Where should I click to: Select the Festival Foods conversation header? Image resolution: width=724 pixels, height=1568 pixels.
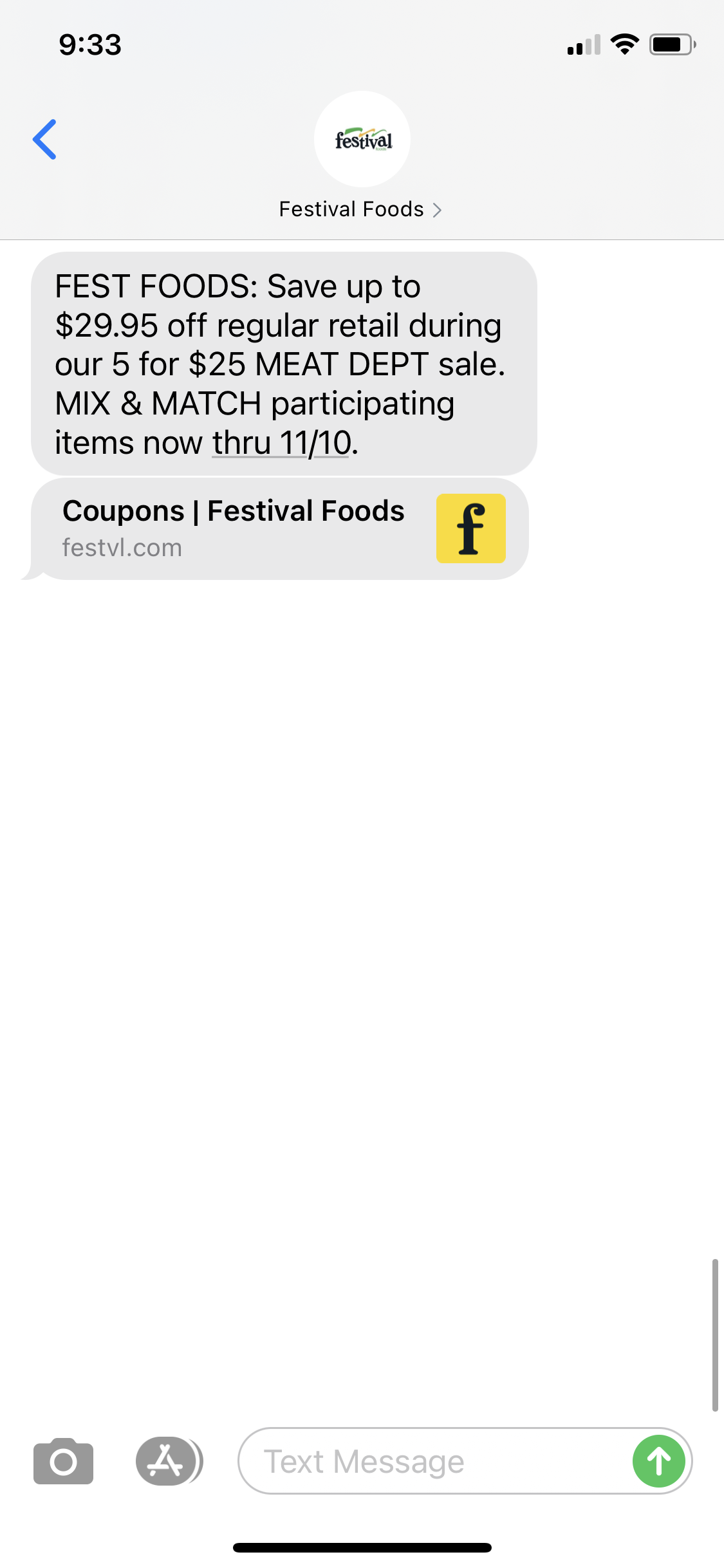(x=351, y=209)
